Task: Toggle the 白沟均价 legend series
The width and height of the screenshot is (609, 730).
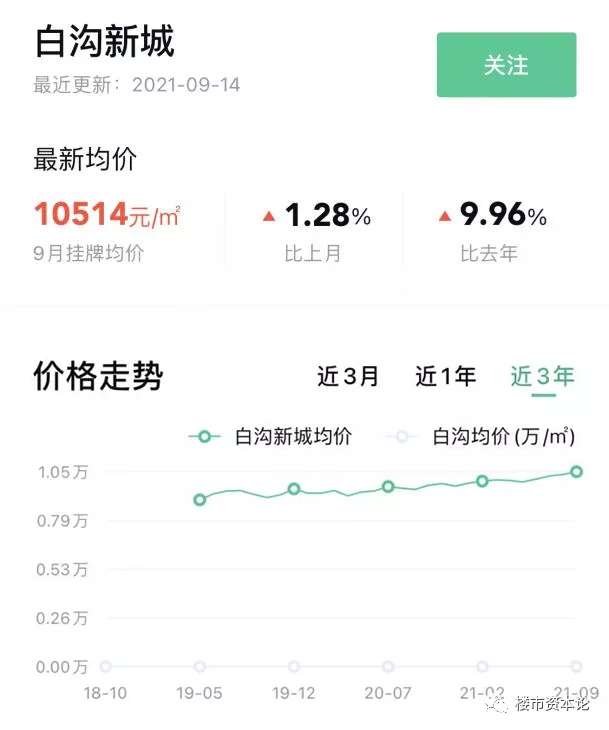Action: pos(485,436)
